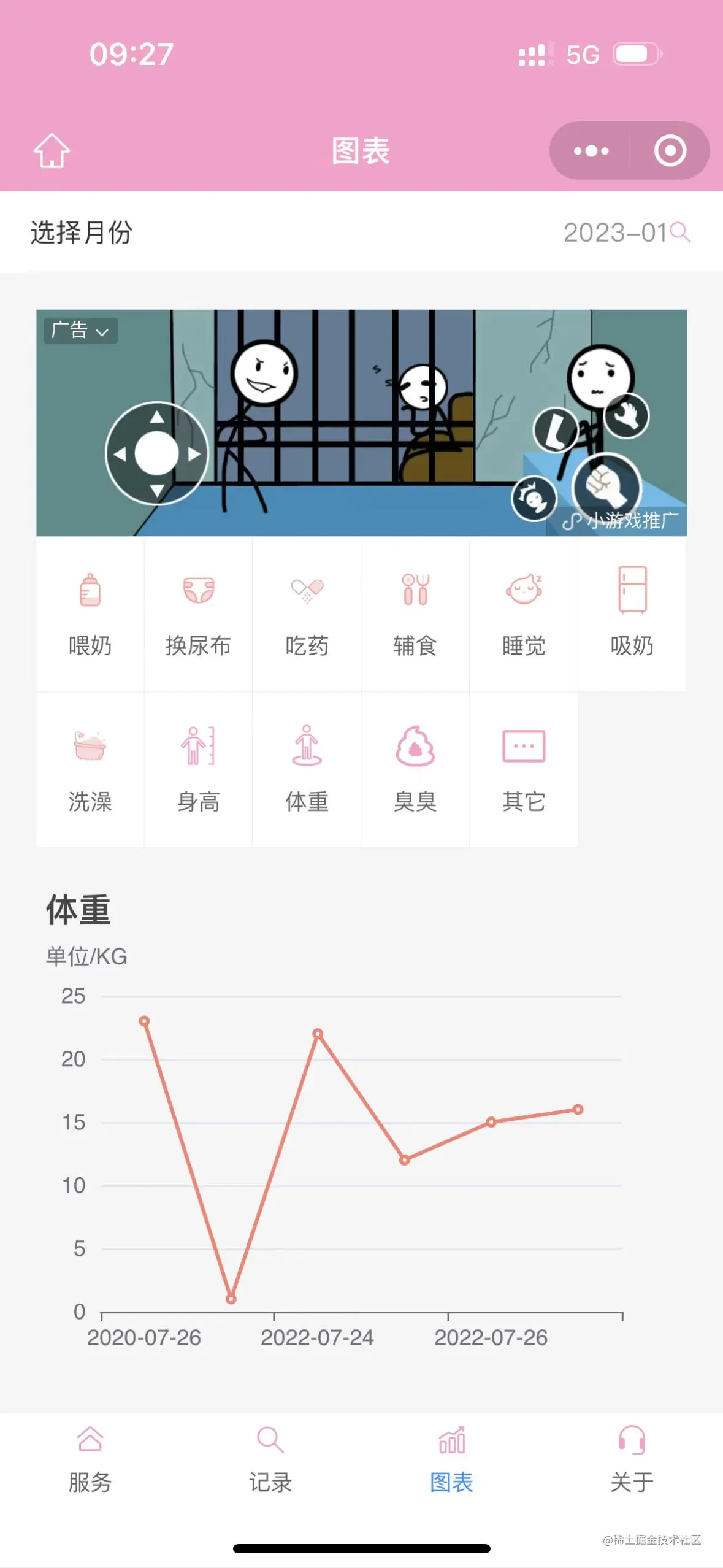Choose the 吃药 category
Screen dimensions: 723x1568
click(307, 615)
